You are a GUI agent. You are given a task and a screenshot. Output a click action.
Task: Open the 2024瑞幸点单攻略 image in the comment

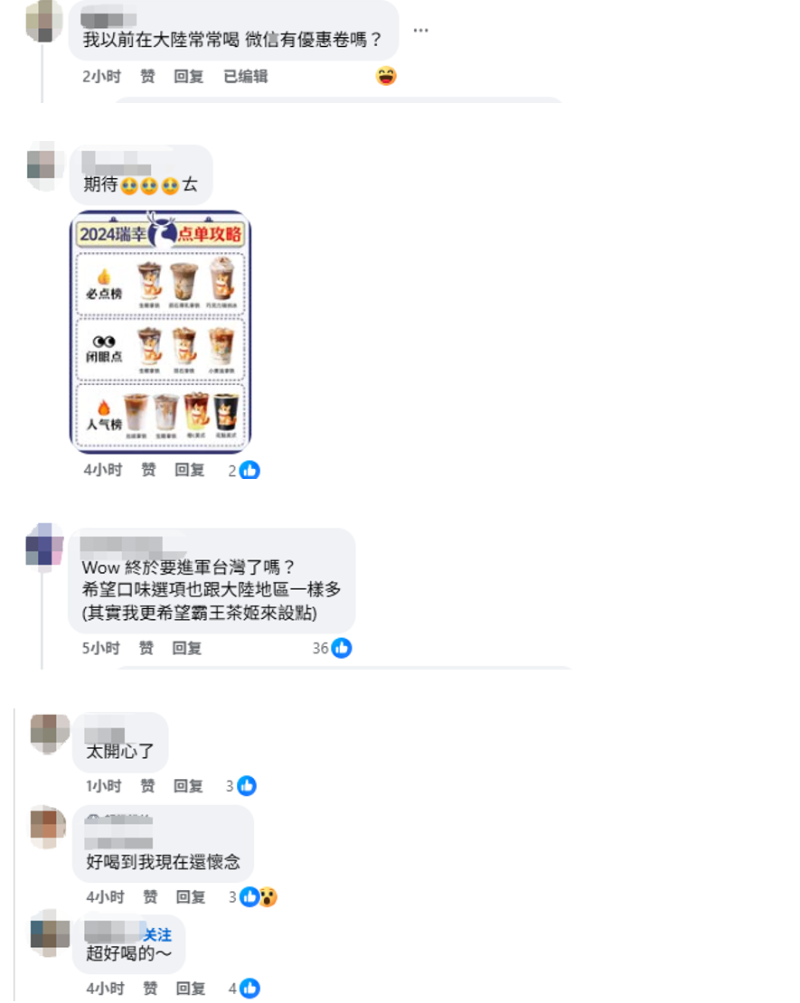tap(160, 331)
